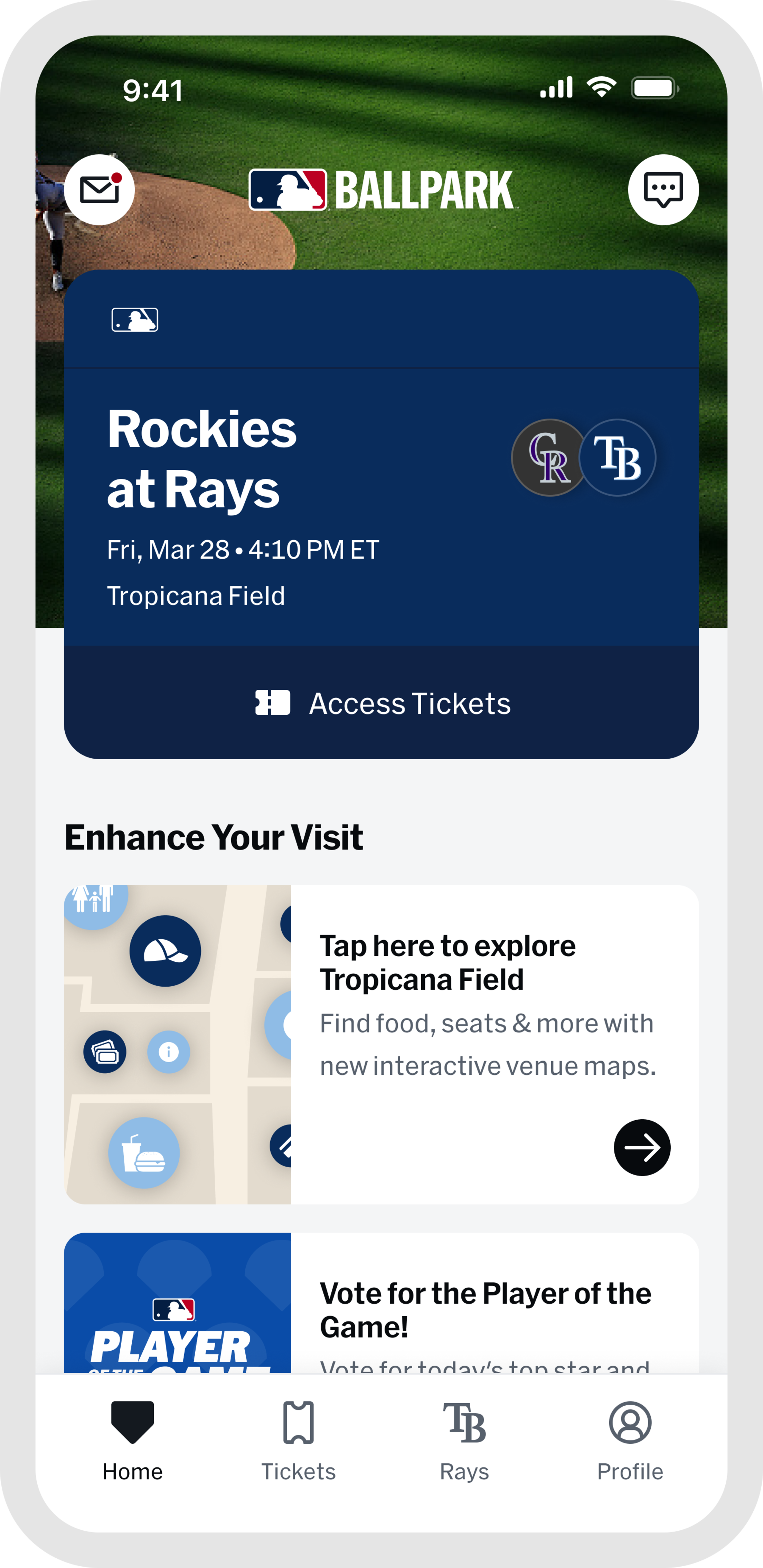This screenshot has height=1568, width=763.
Task: Tap the arrow to explore Tropicana Field
Action: tap(641, 1147)
